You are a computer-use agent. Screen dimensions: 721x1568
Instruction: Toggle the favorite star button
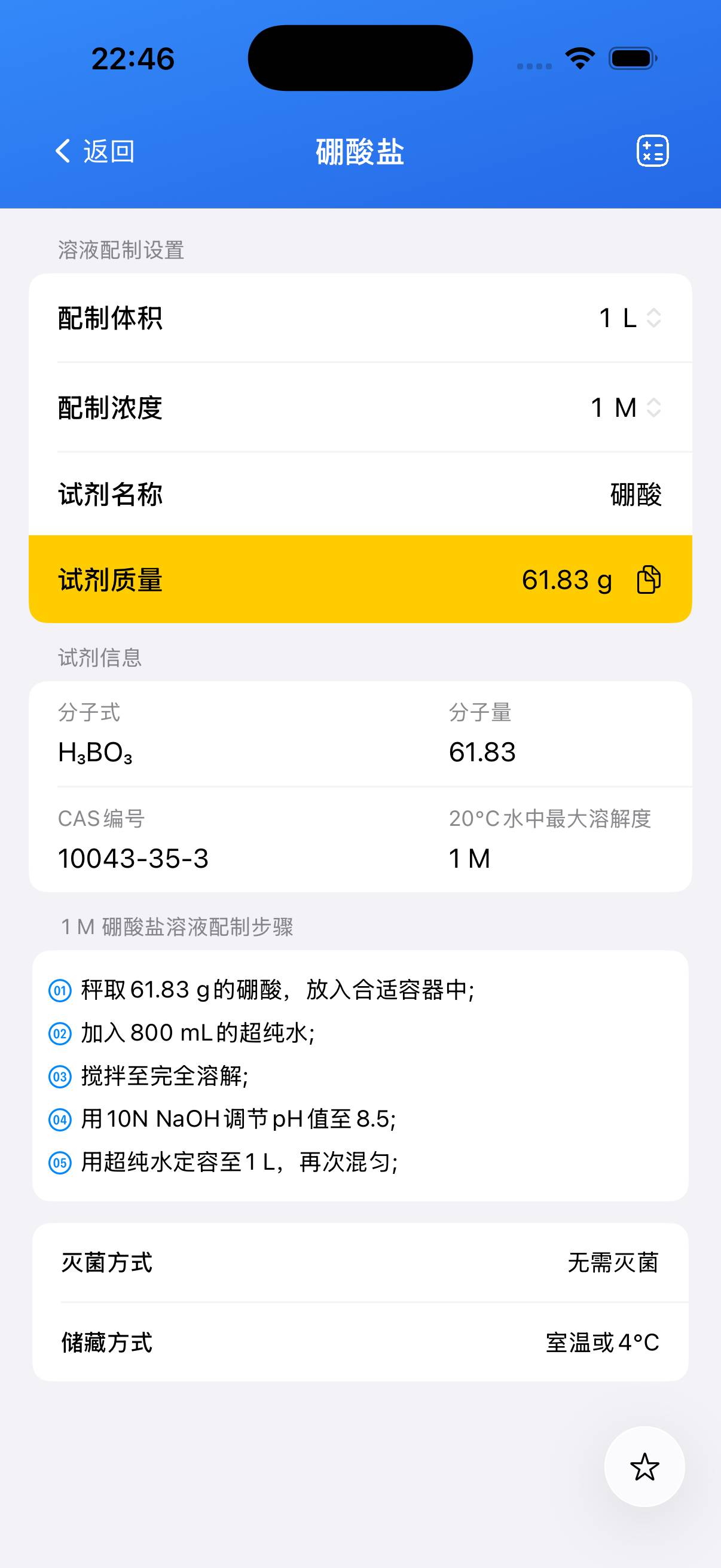(x=646, y=1468)
